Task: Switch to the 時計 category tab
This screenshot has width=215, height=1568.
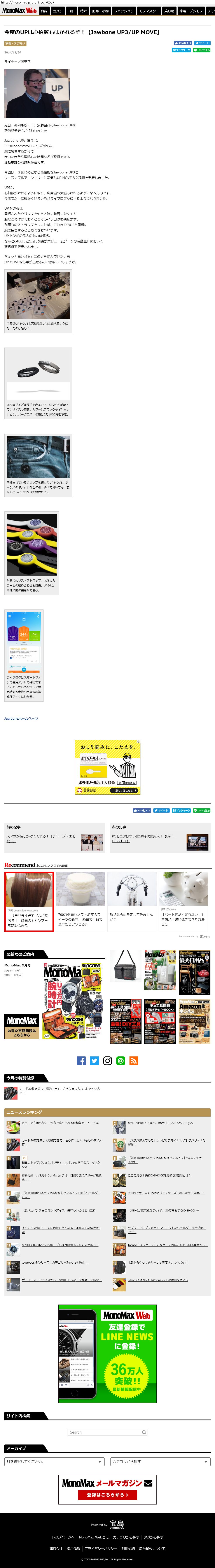Action: pyautogui.click(x=83, y=11)
